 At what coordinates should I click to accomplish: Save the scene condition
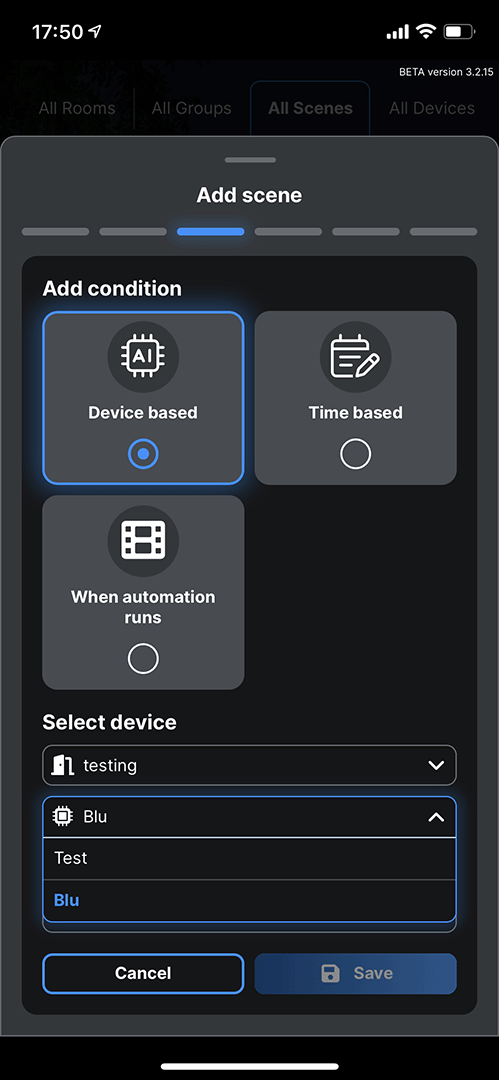[x=356, y=973]
